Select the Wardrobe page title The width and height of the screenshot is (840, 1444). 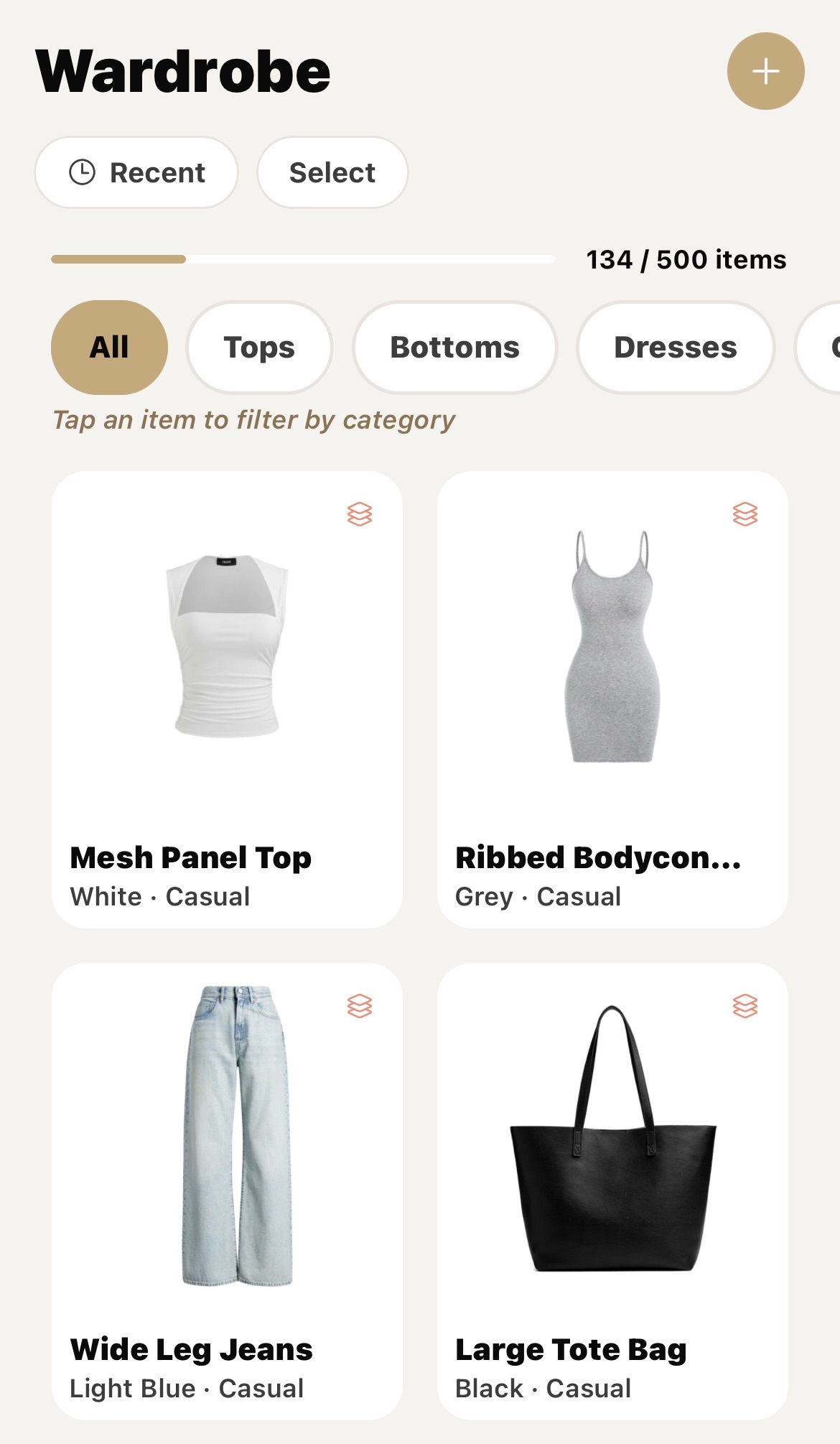pyautogui.click(x=182, y=70)
